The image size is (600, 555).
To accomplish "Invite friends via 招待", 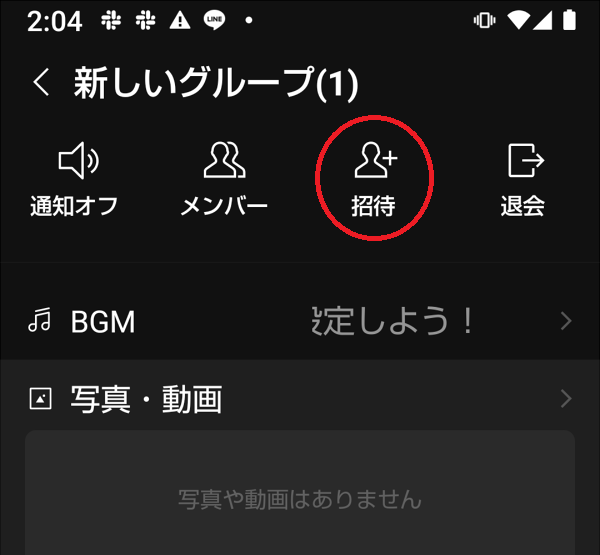I will click(374, 180).
